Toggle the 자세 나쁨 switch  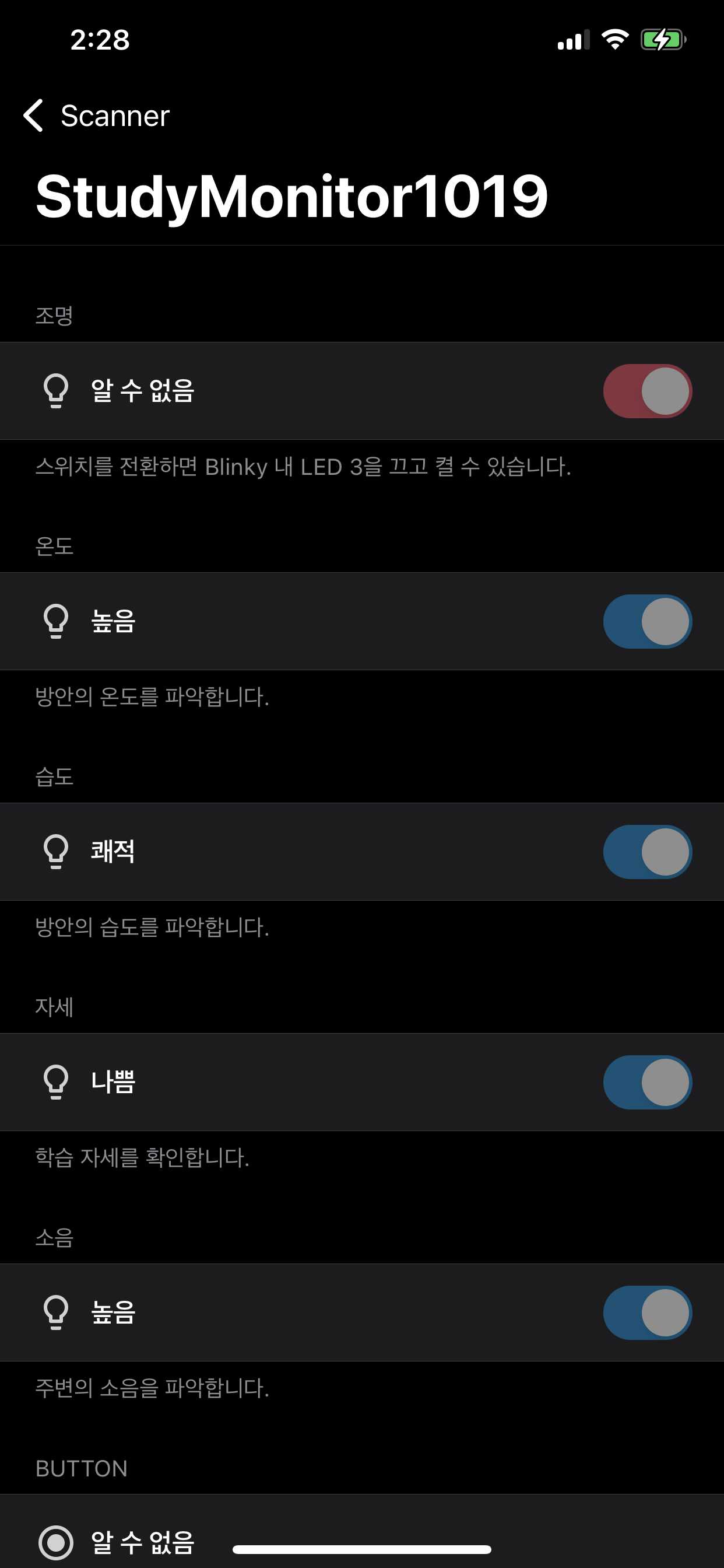(x=647, y=1082)
